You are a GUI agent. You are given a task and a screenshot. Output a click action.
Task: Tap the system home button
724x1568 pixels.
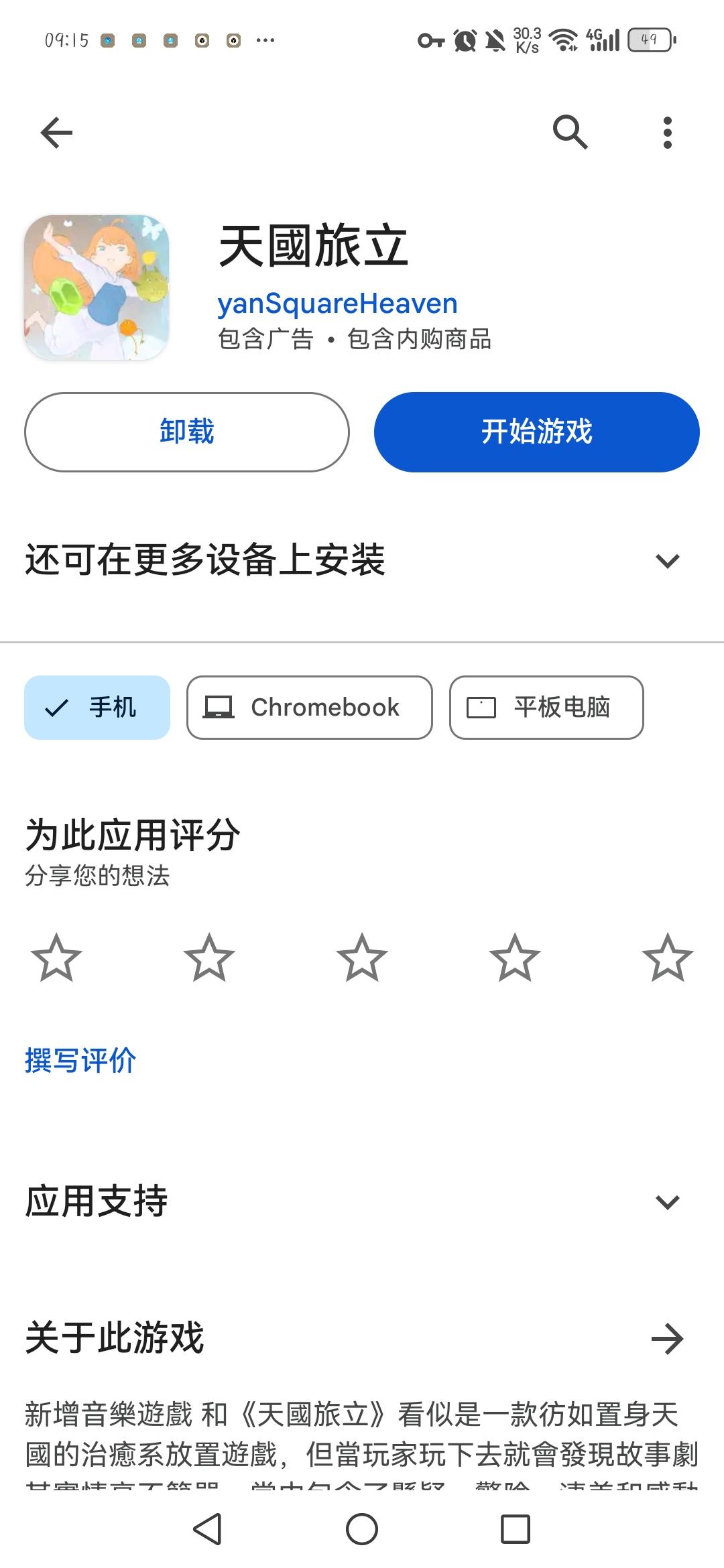362,1529
